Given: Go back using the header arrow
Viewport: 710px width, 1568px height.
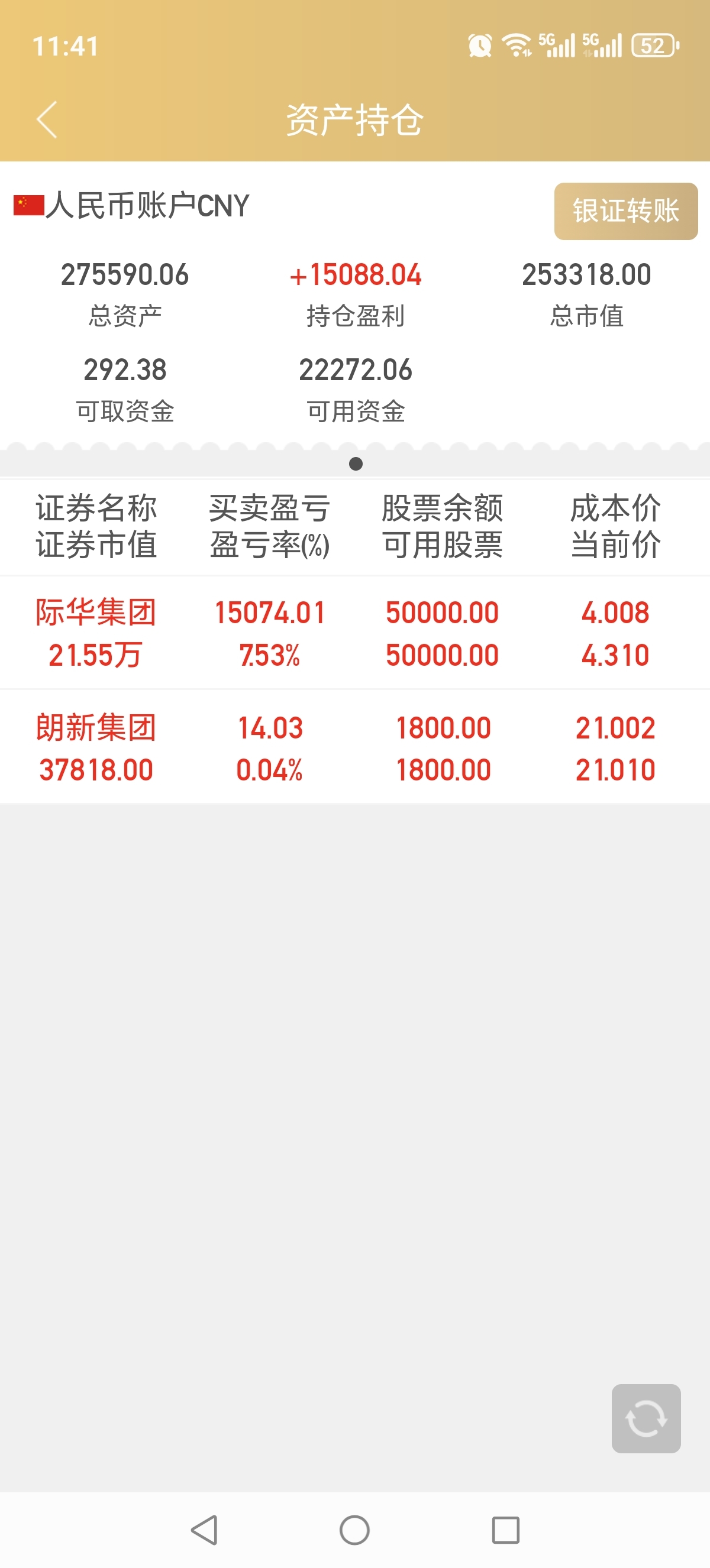Looking at the screenshot, I should (47, 120).
